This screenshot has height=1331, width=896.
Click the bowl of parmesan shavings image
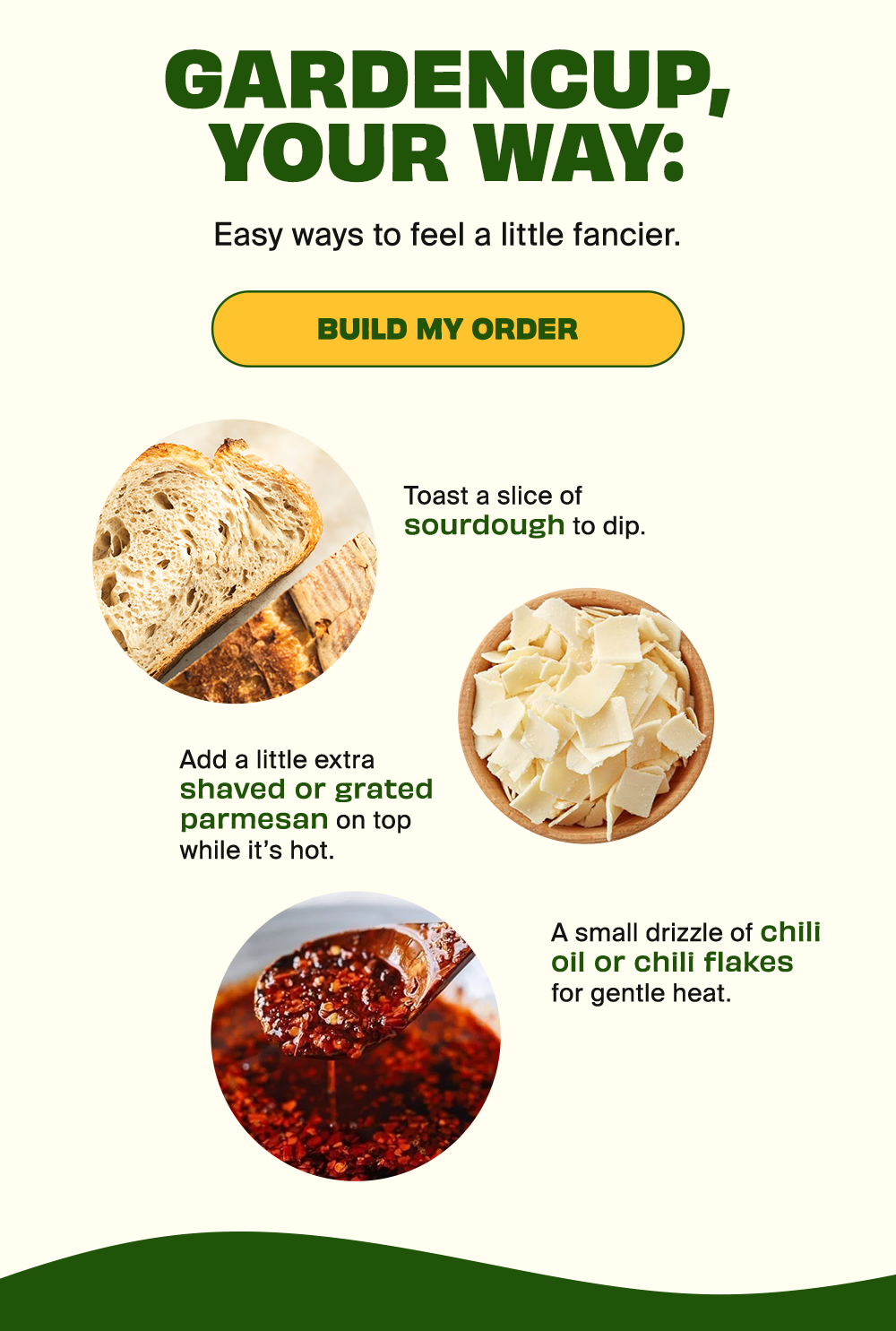tap(584, 722)
